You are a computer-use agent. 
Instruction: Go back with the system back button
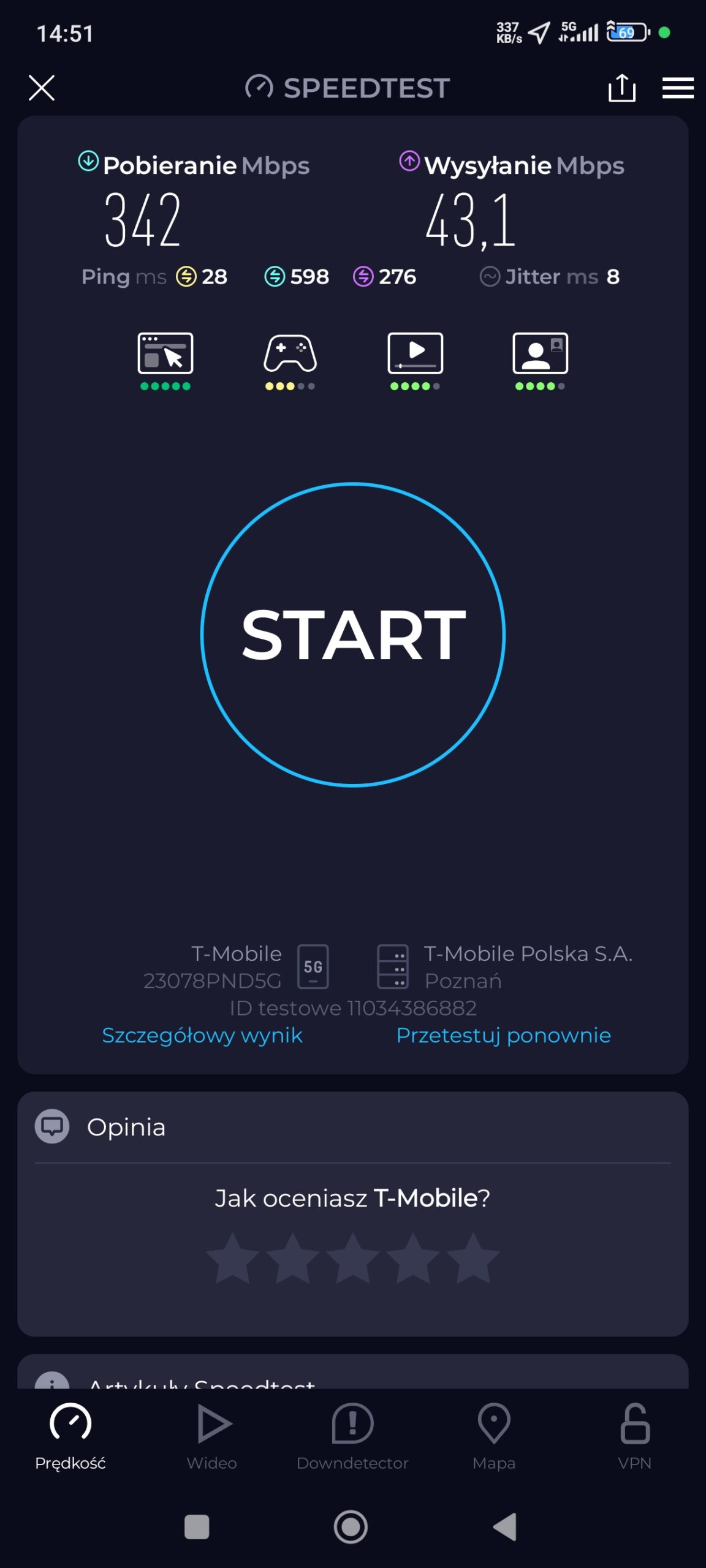coord(505,1526)
